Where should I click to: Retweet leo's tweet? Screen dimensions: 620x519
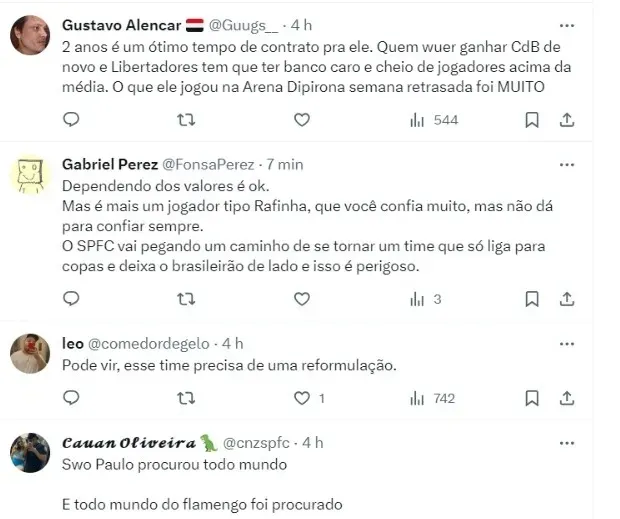click(x=186, y=398)
